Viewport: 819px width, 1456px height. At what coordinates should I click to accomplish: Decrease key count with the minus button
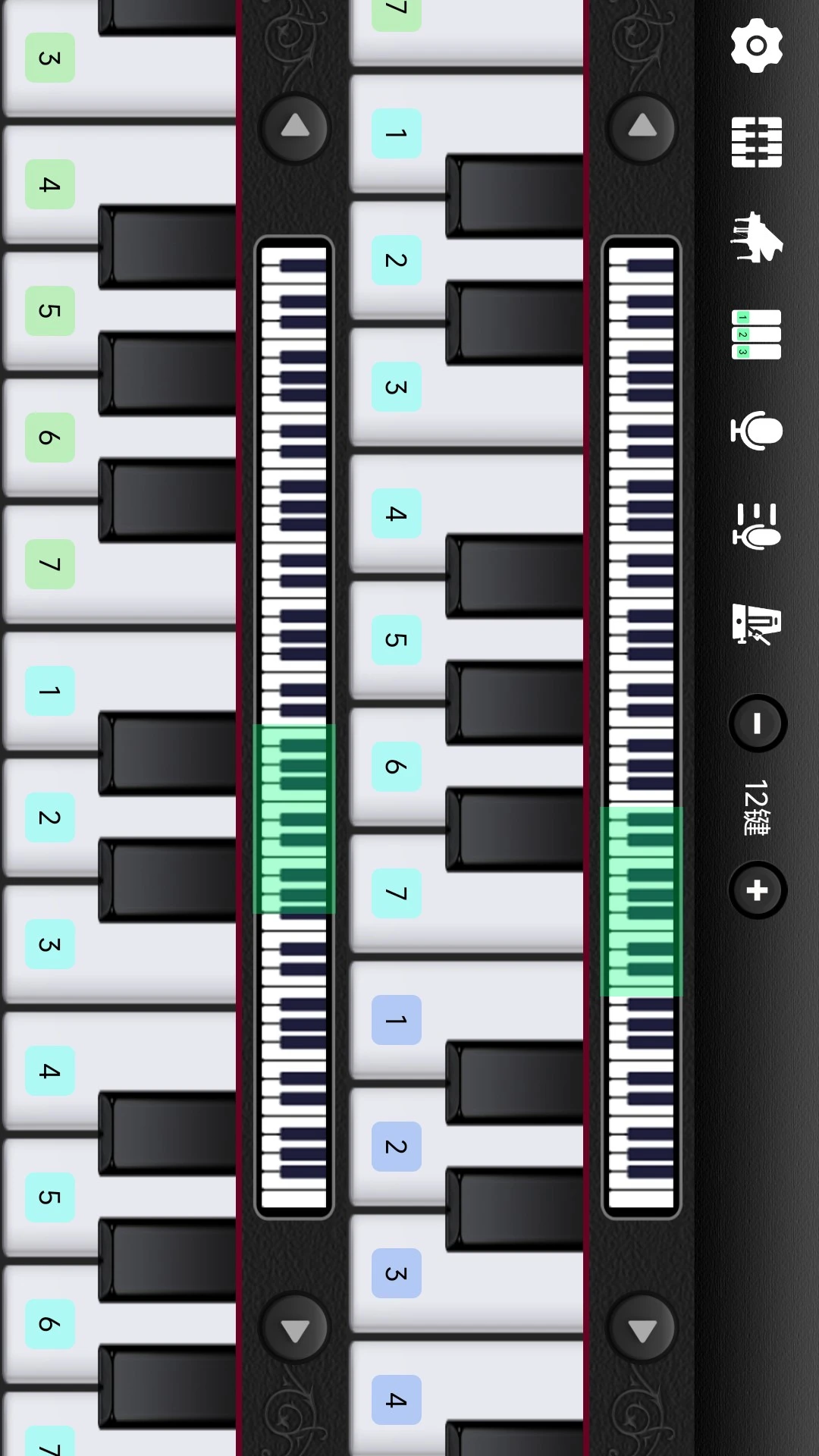click(758, 723)
